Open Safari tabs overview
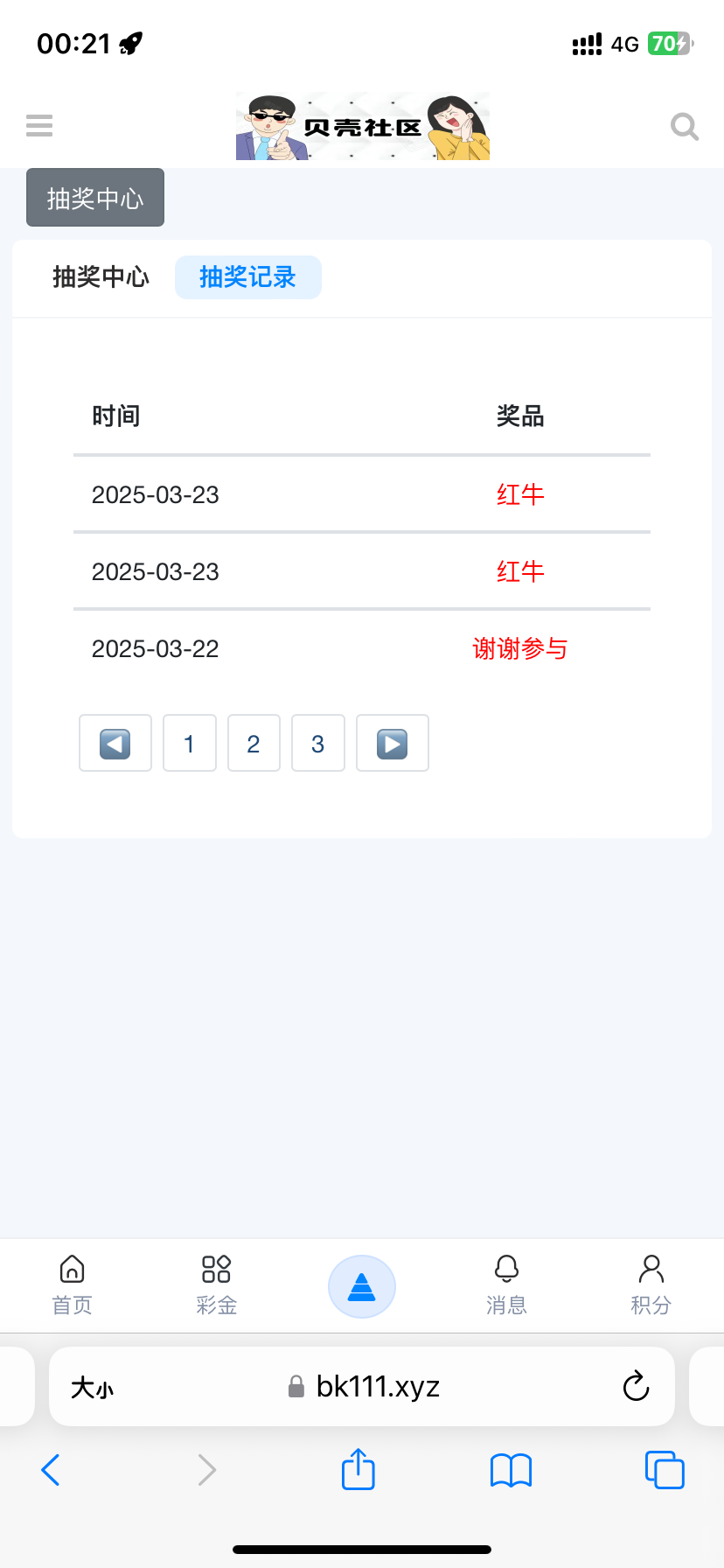 pyautogui.click(x=665, y=1469)
